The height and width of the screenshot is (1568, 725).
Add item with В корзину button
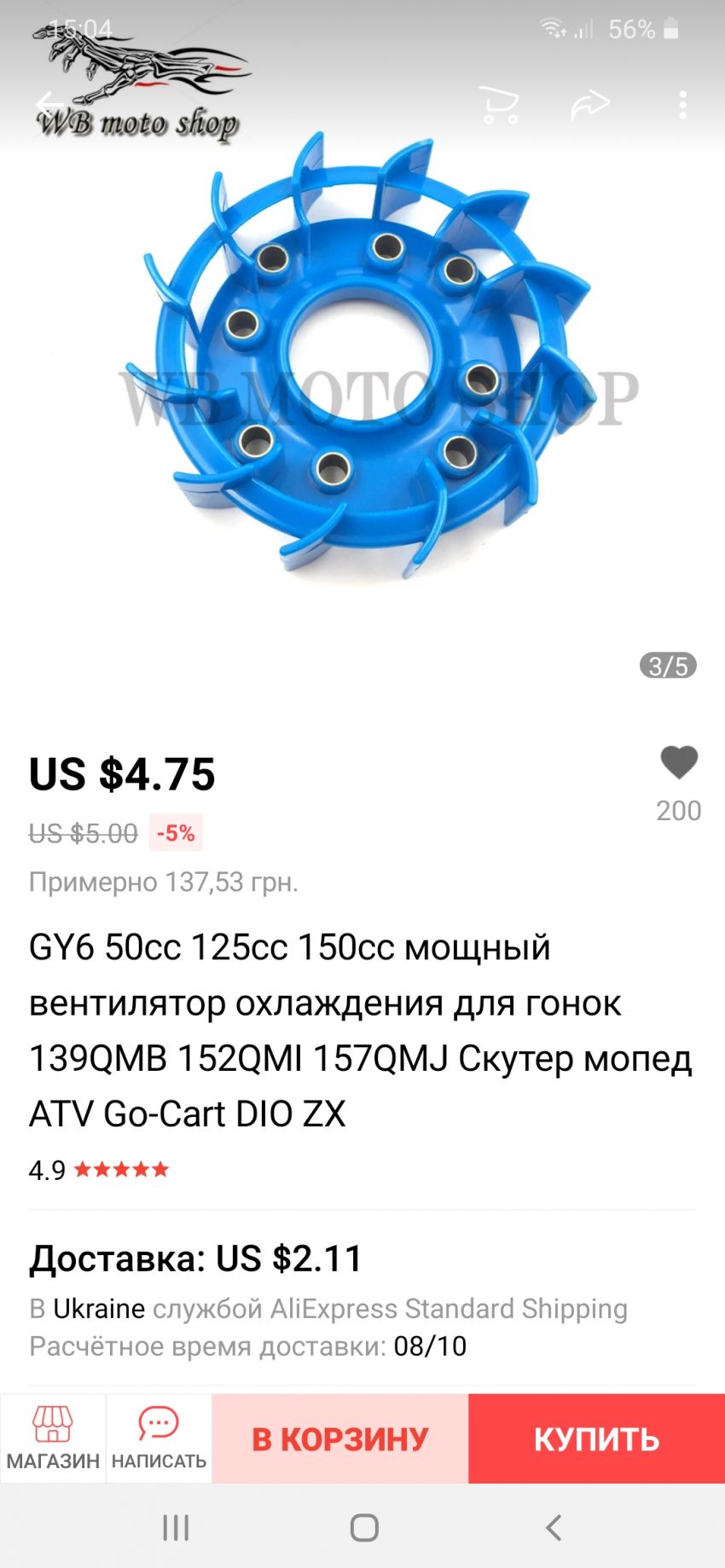(x=339, y=1438)
